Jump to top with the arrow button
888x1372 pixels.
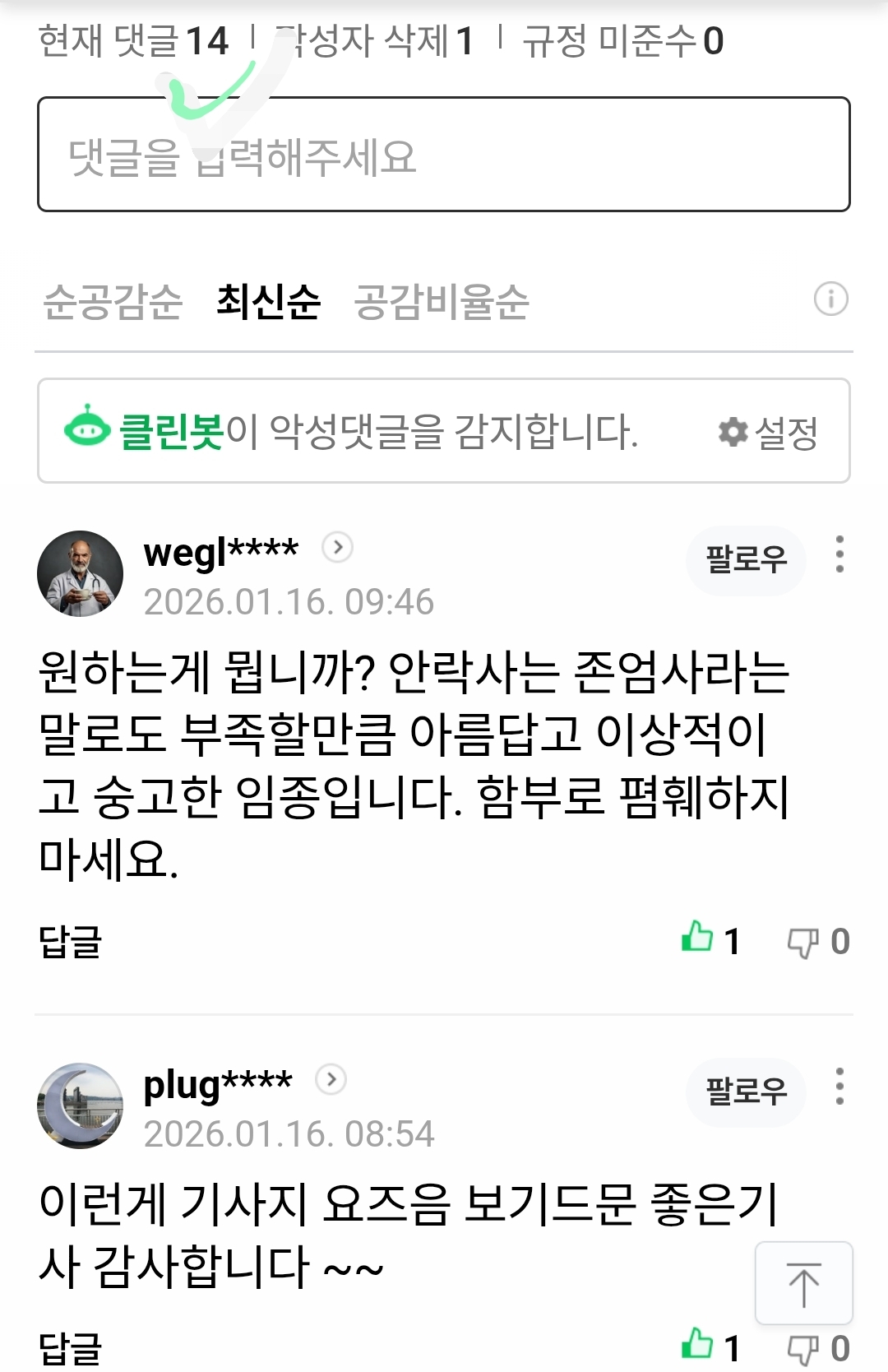pyautogui.click(x=803, y=1283)
